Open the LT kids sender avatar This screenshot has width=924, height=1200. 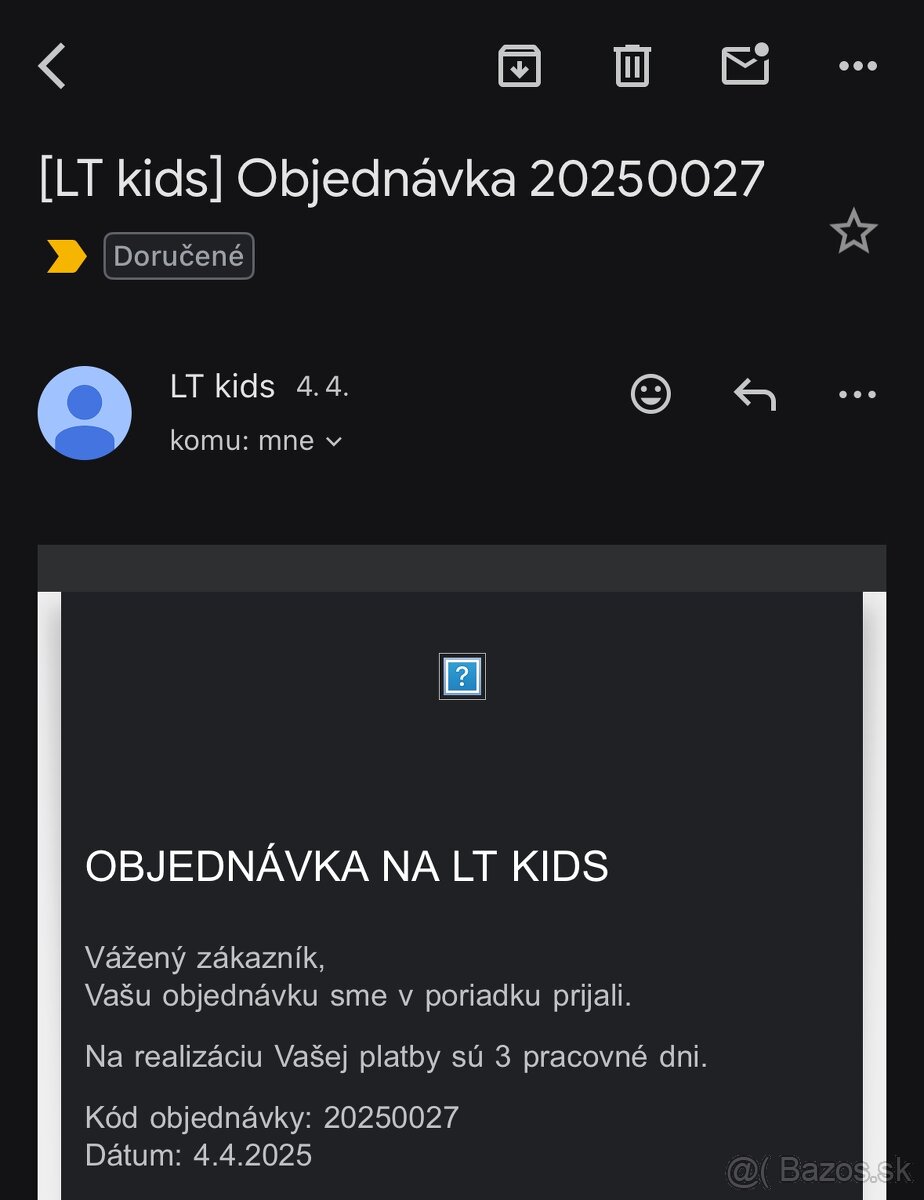click(84, 412)
